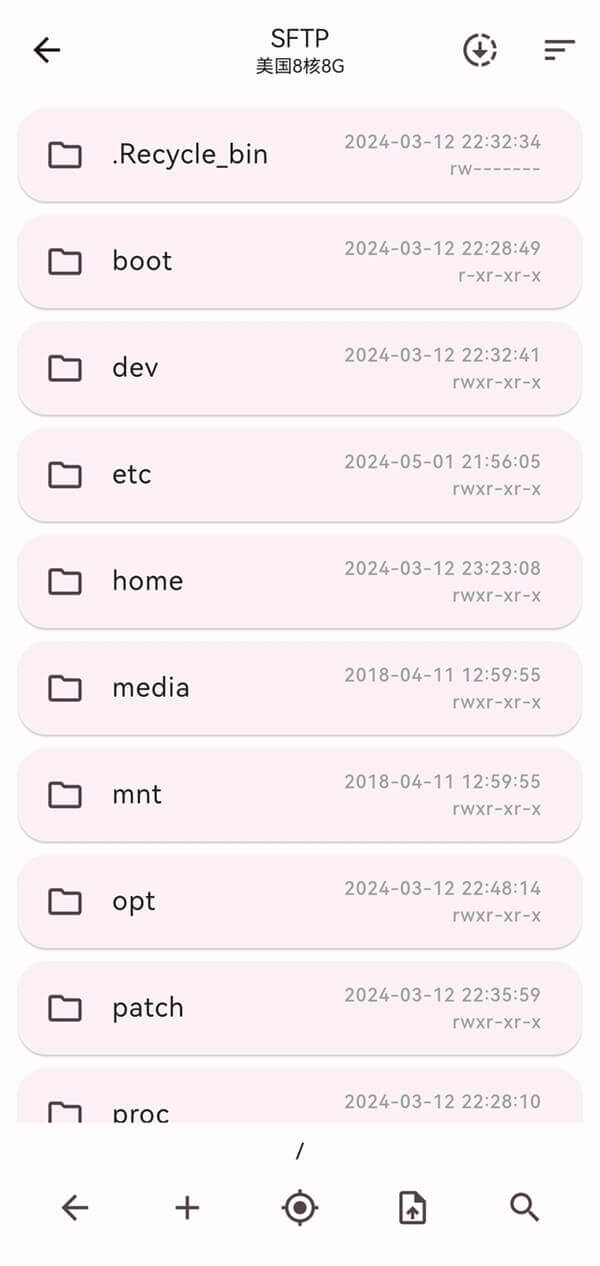
Task: Open the opt folder
Action: click(x=300, y=901)
